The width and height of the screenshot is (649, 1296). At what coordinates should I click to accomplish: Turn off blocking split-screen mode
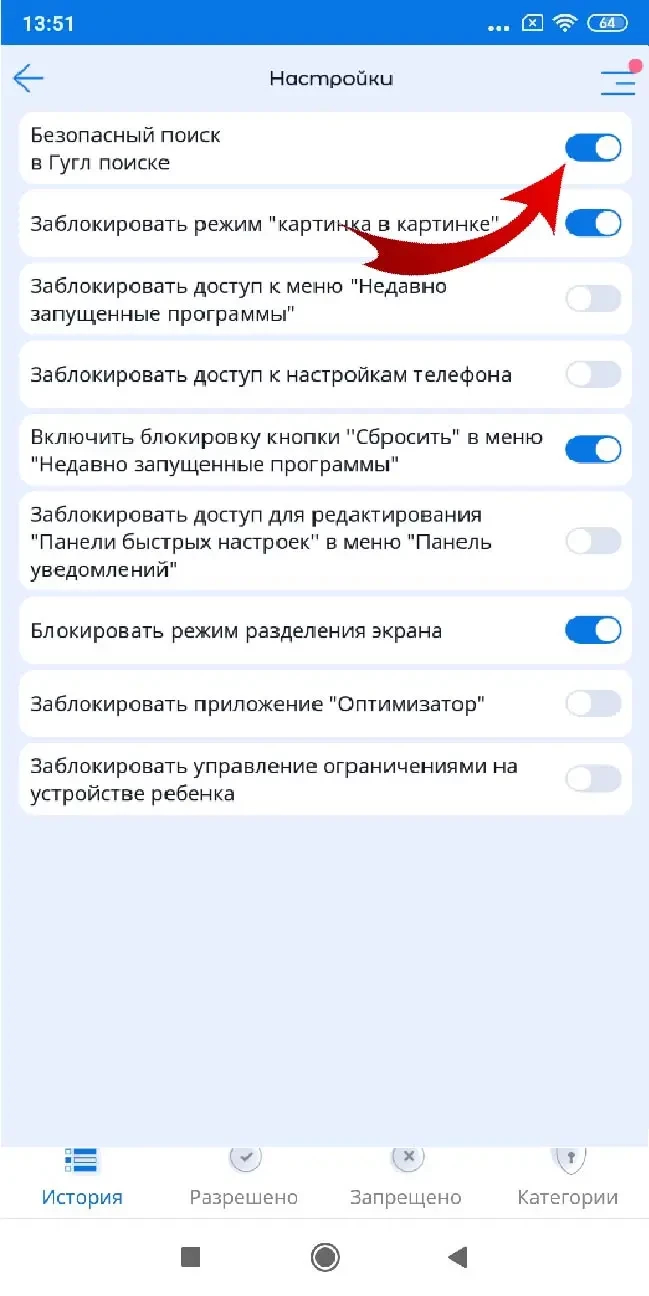pos(593,630)
